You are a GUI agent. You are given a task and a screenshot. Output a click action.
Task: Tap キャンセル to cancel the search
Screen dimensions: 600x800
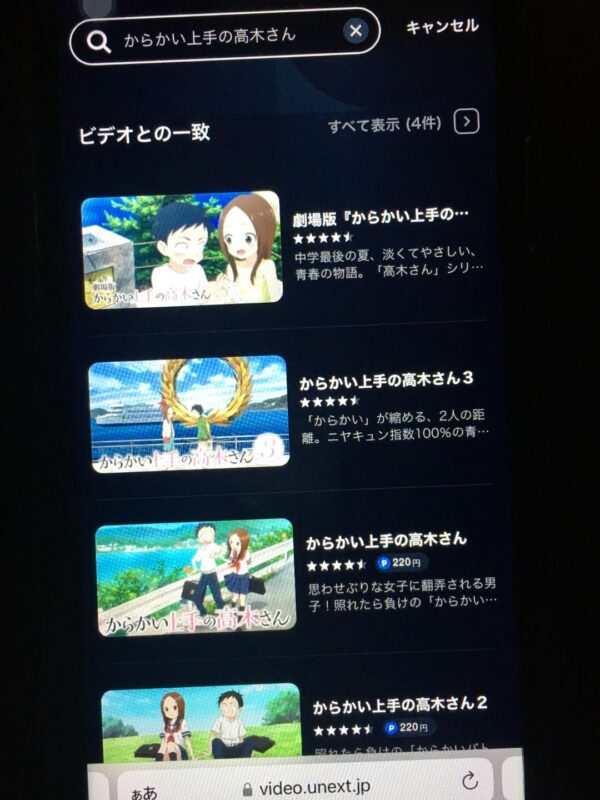pyautogui.click(x=442, y=27)
